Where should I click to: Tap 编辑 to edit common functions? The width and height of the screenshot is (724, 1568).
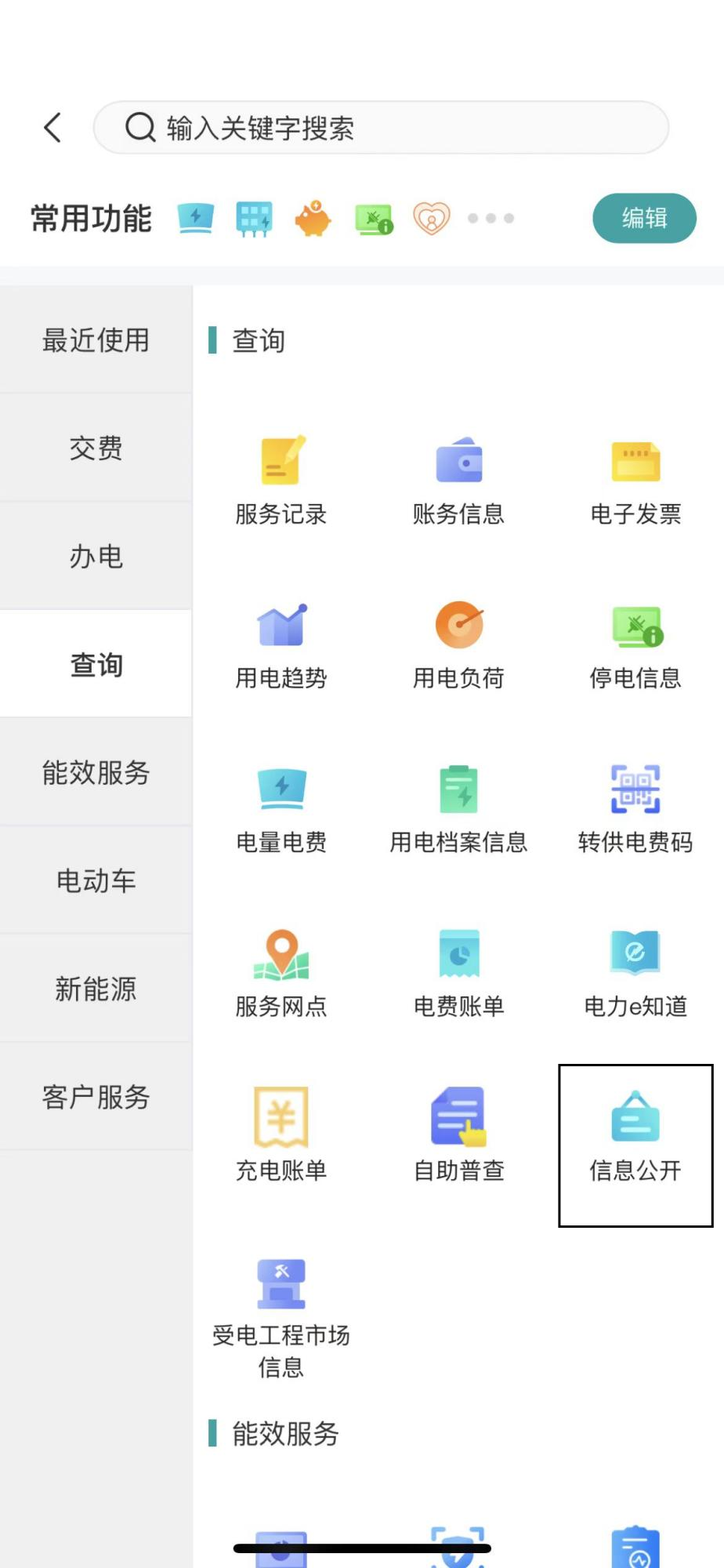(644, 218)
